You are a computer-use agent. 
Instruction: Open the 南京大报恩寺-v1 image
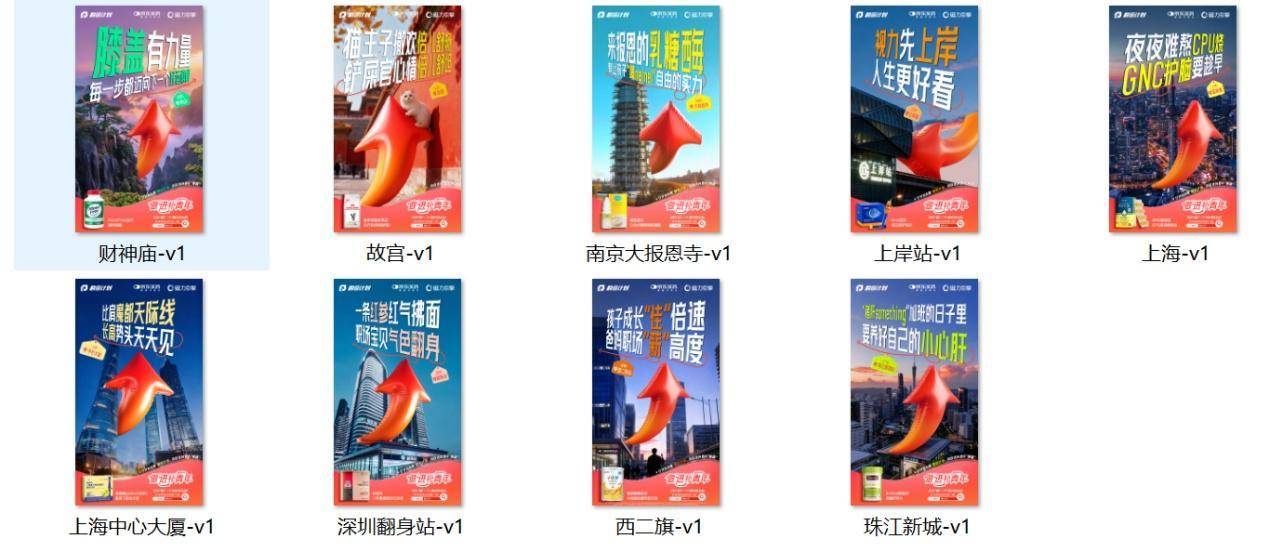tap(656, 119)
